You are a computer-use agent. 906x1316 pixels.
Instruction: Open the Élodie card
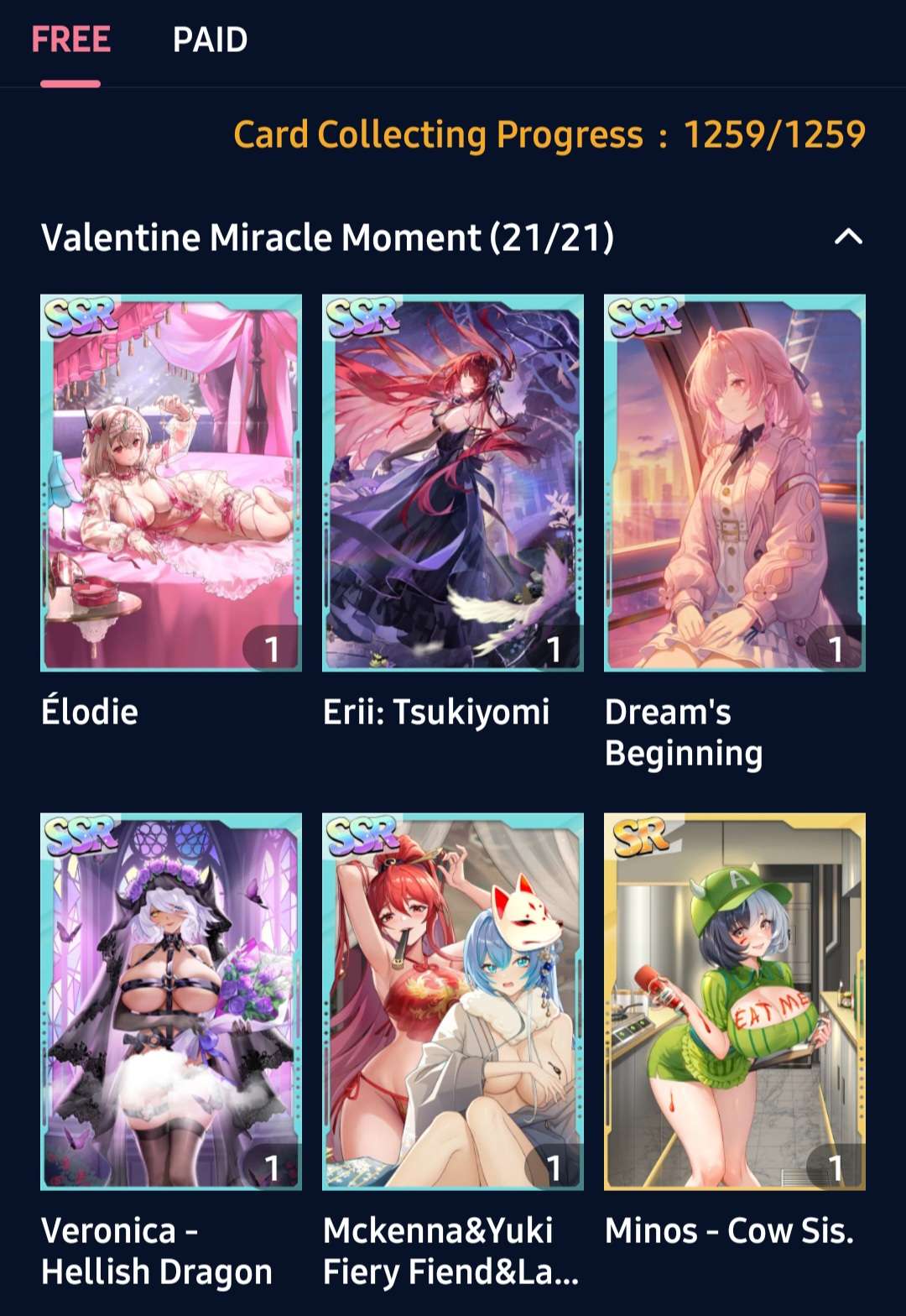(x=171, y=483)
